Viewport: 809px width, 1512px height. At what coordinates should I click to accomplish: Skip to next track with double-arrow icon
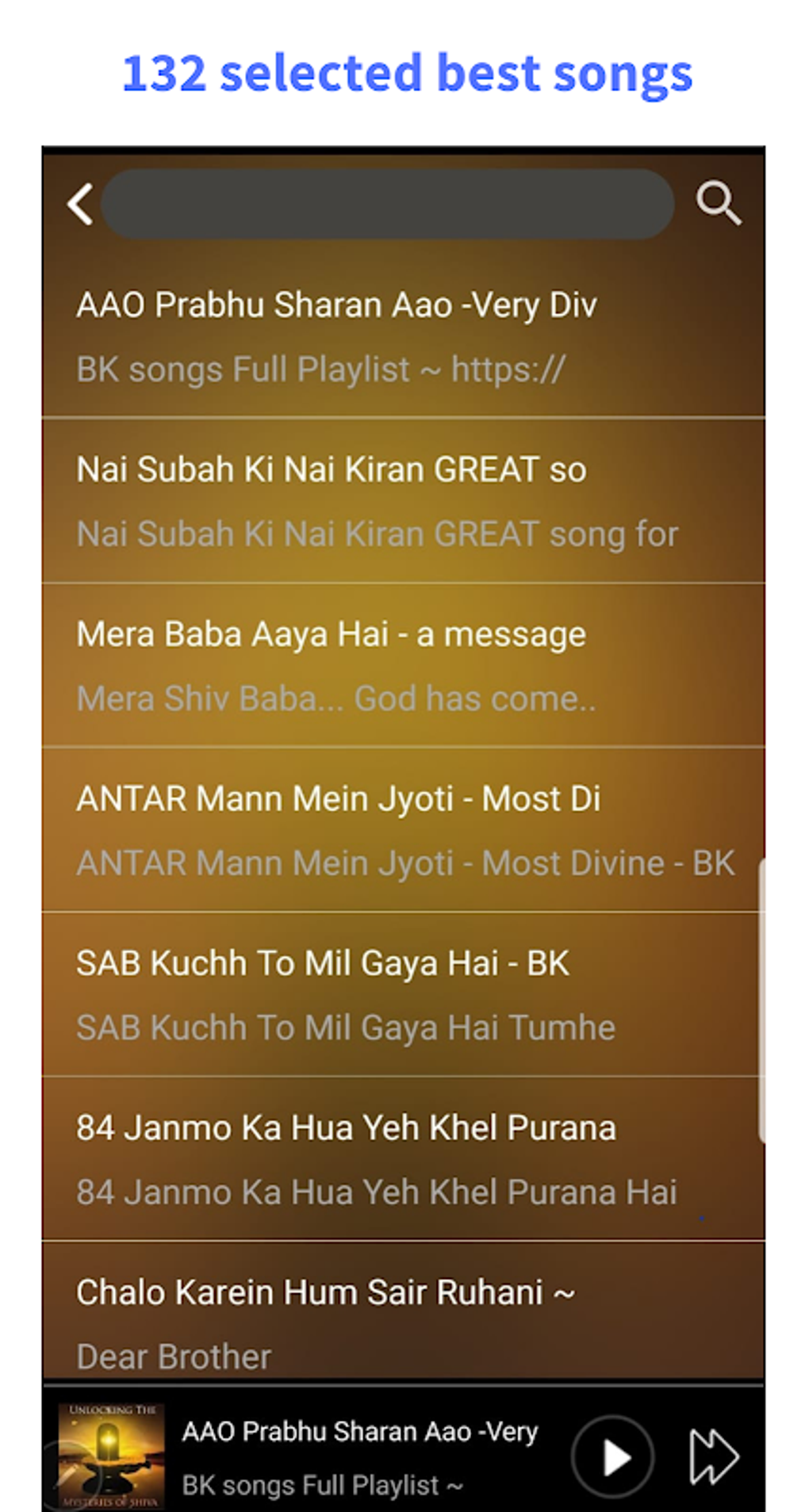pos(712,1456)
